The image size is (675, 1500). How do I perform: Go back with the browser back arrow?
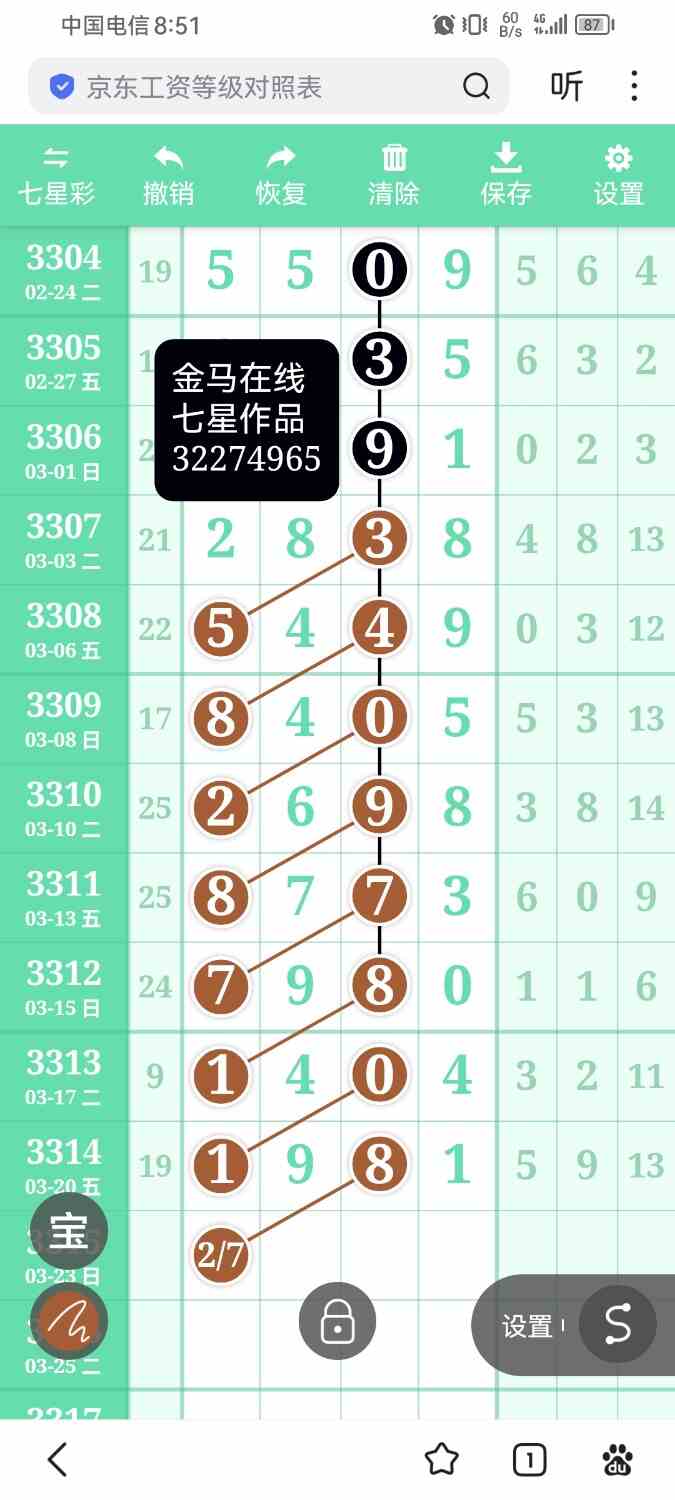pyautogui.click(x=57, y=1460)
